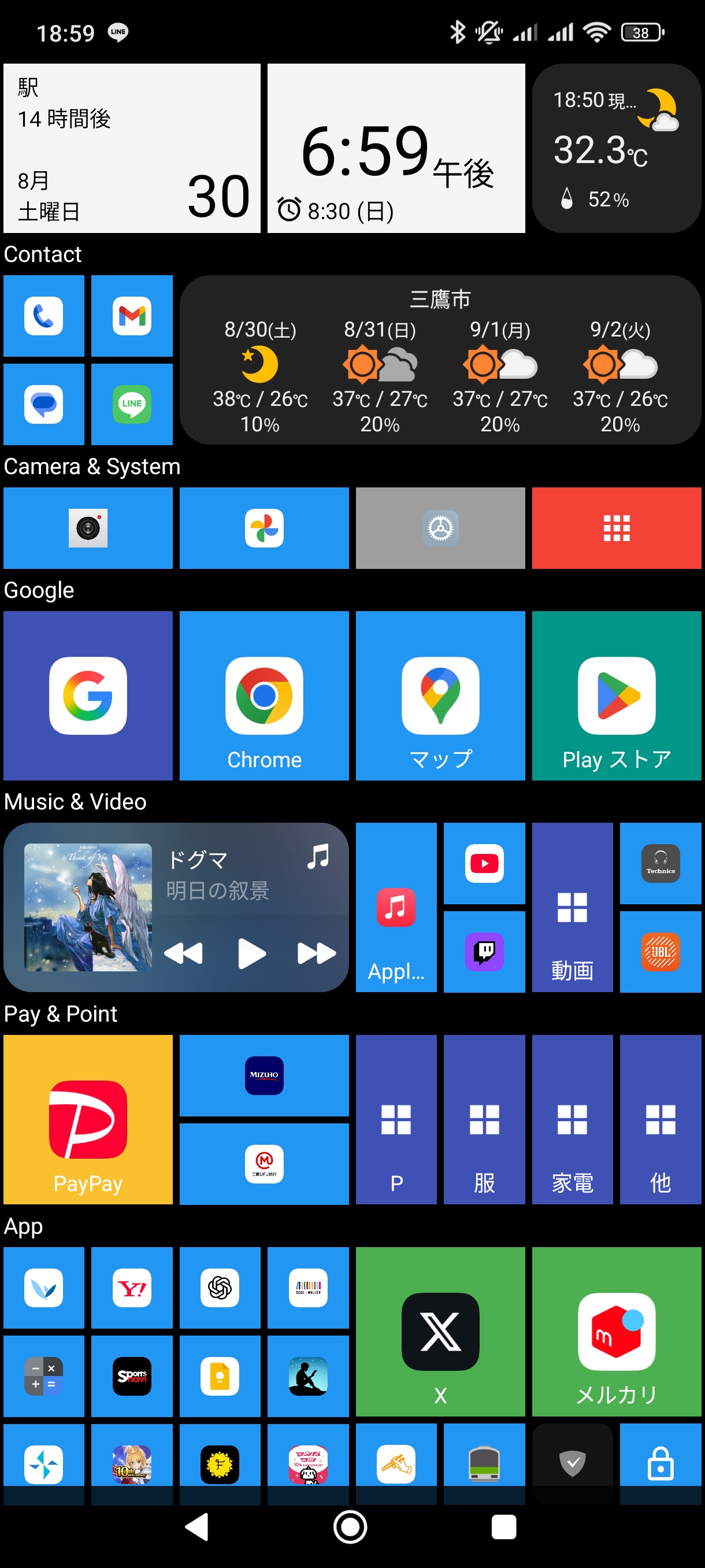
Task: Launch the Twitch app
Action: pyautogui.click(x=484, y=952)
